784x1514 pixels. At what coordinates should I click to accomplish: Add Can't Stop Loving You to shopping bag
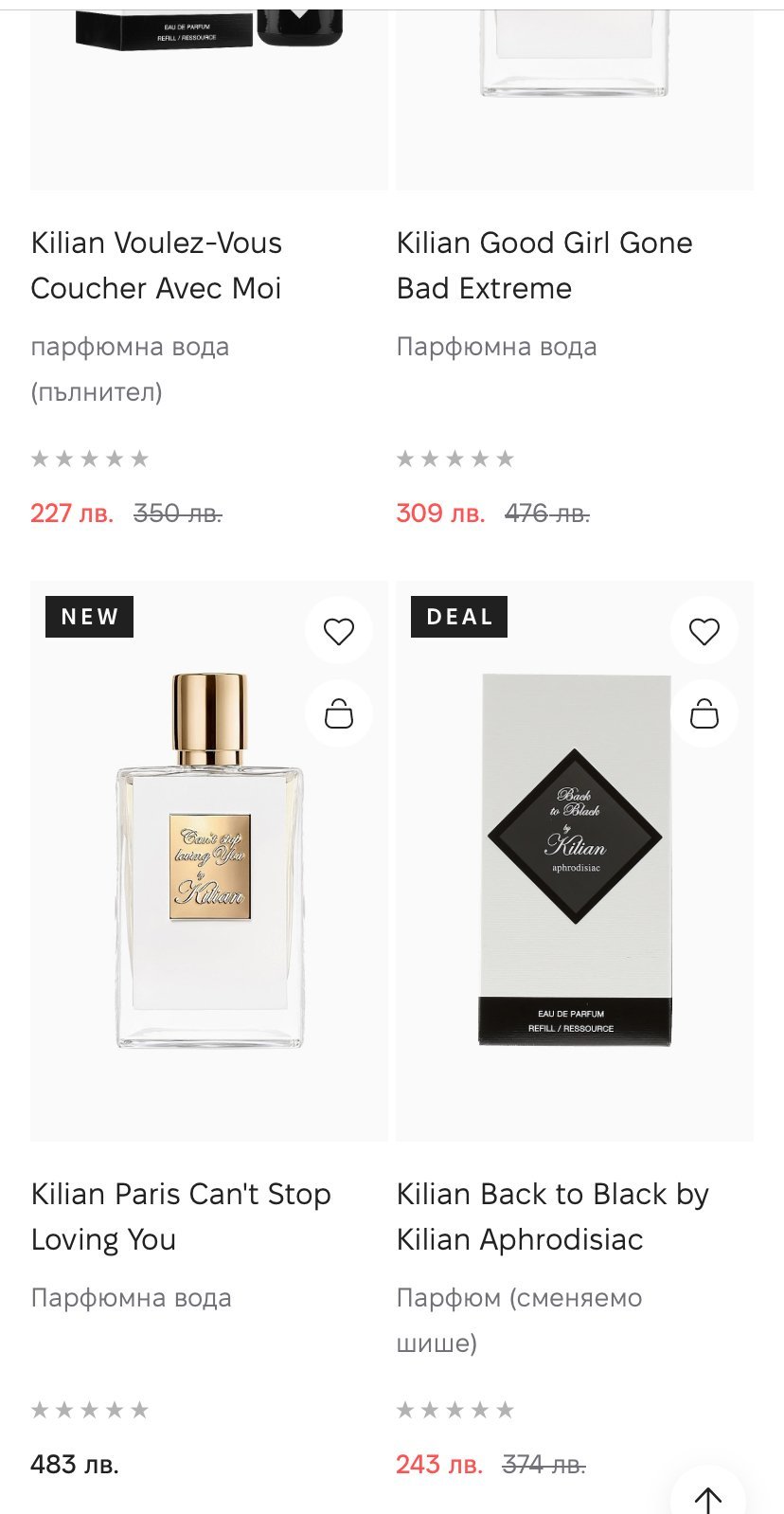tap(339, 713)
